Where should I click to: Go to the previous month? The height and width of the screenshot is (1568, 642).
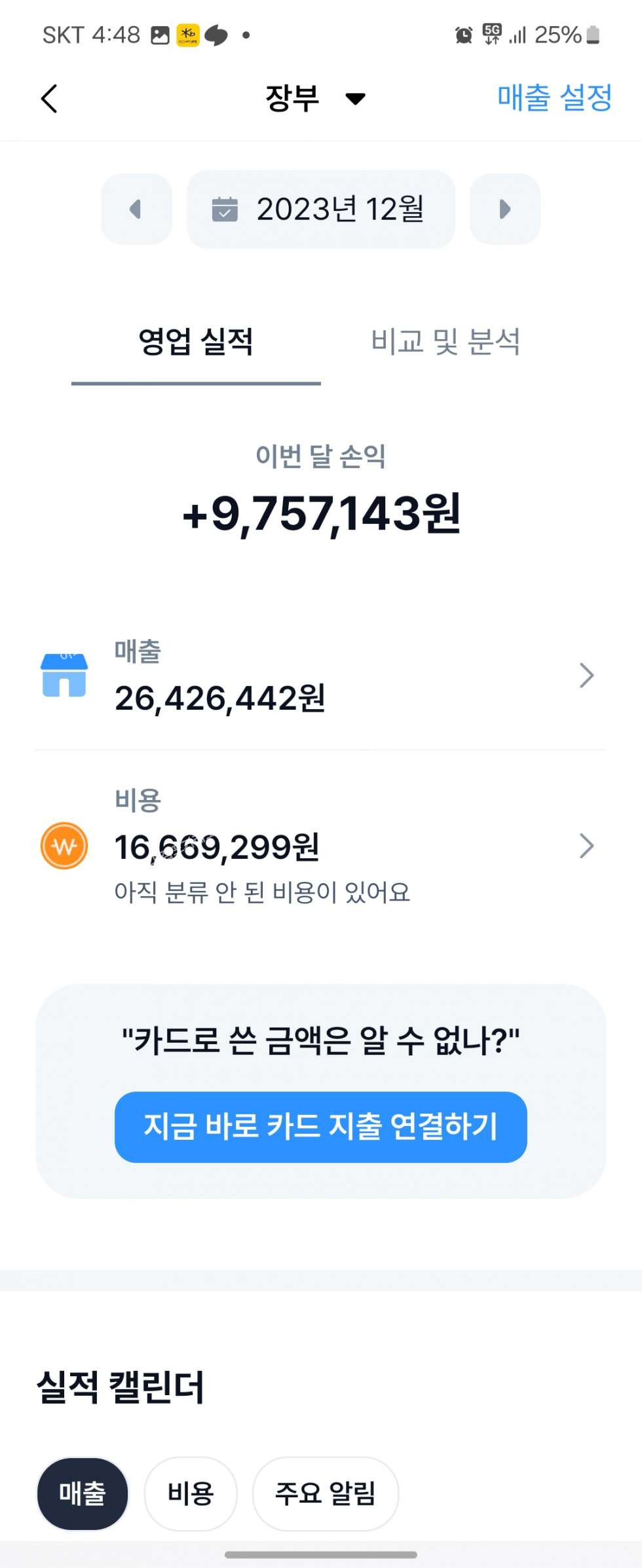[x=136, y=210]
